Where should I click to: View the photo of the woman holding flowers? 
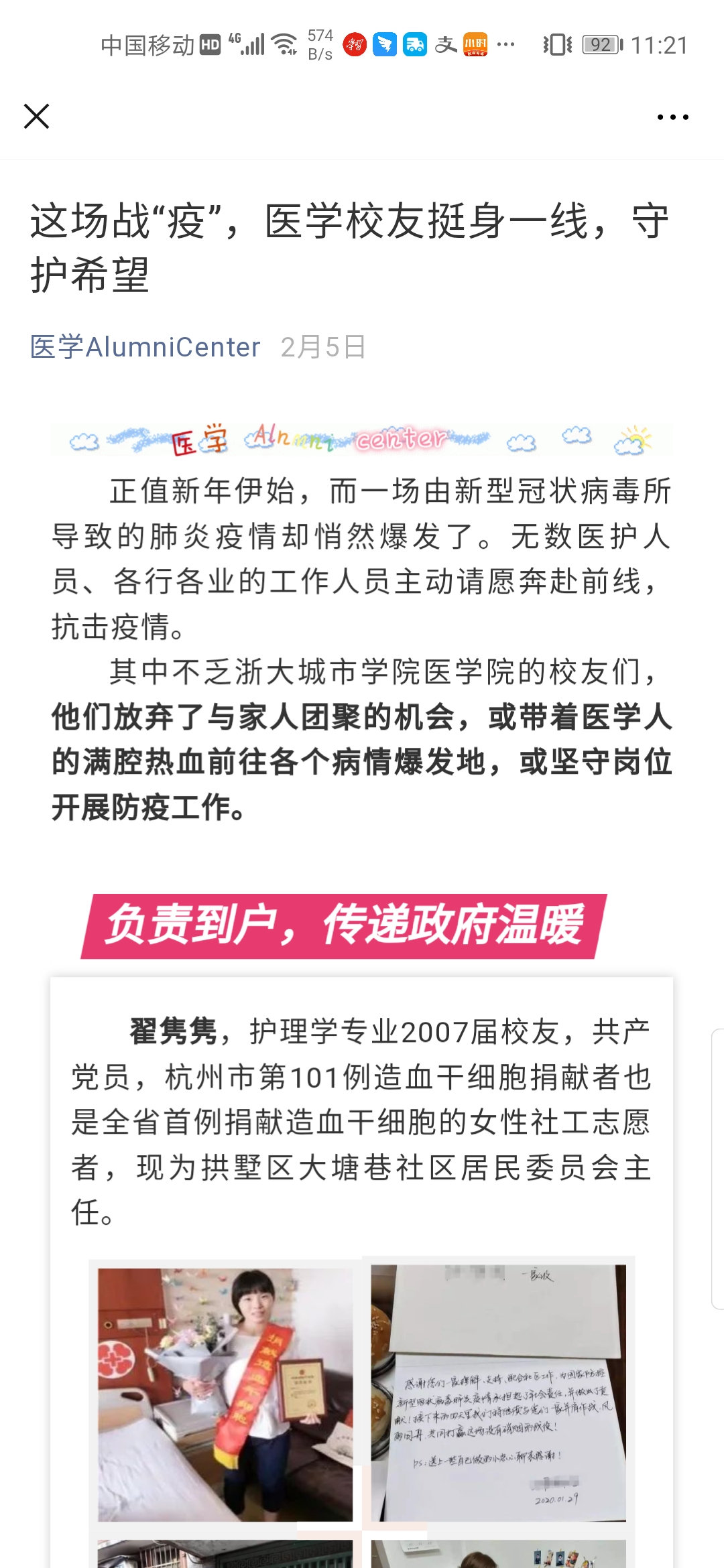(225, 1394)
